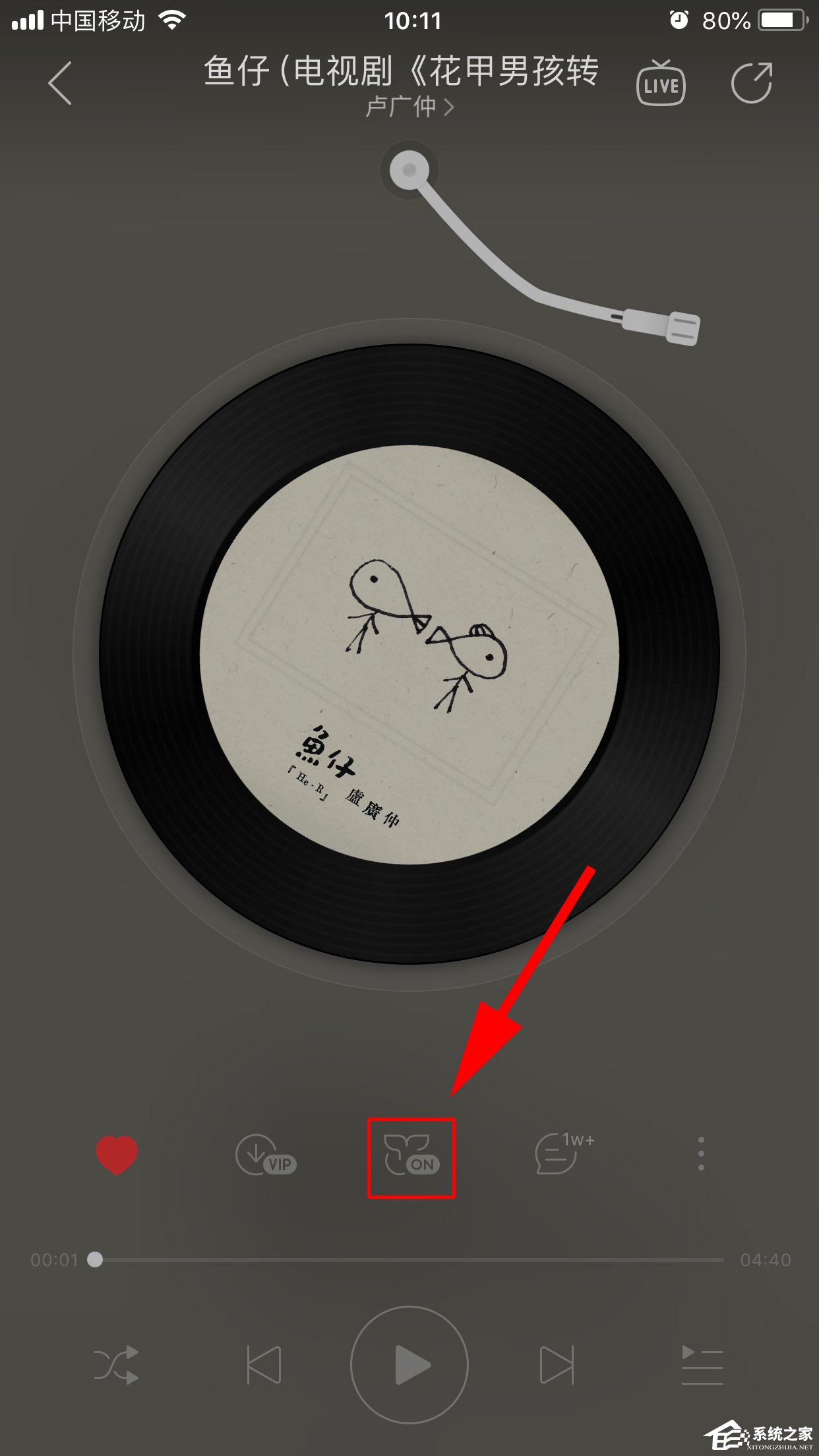This screenshot has width=819, height=1456.
Task: Open the LIVE icon in the header
Action: [660, 84]
